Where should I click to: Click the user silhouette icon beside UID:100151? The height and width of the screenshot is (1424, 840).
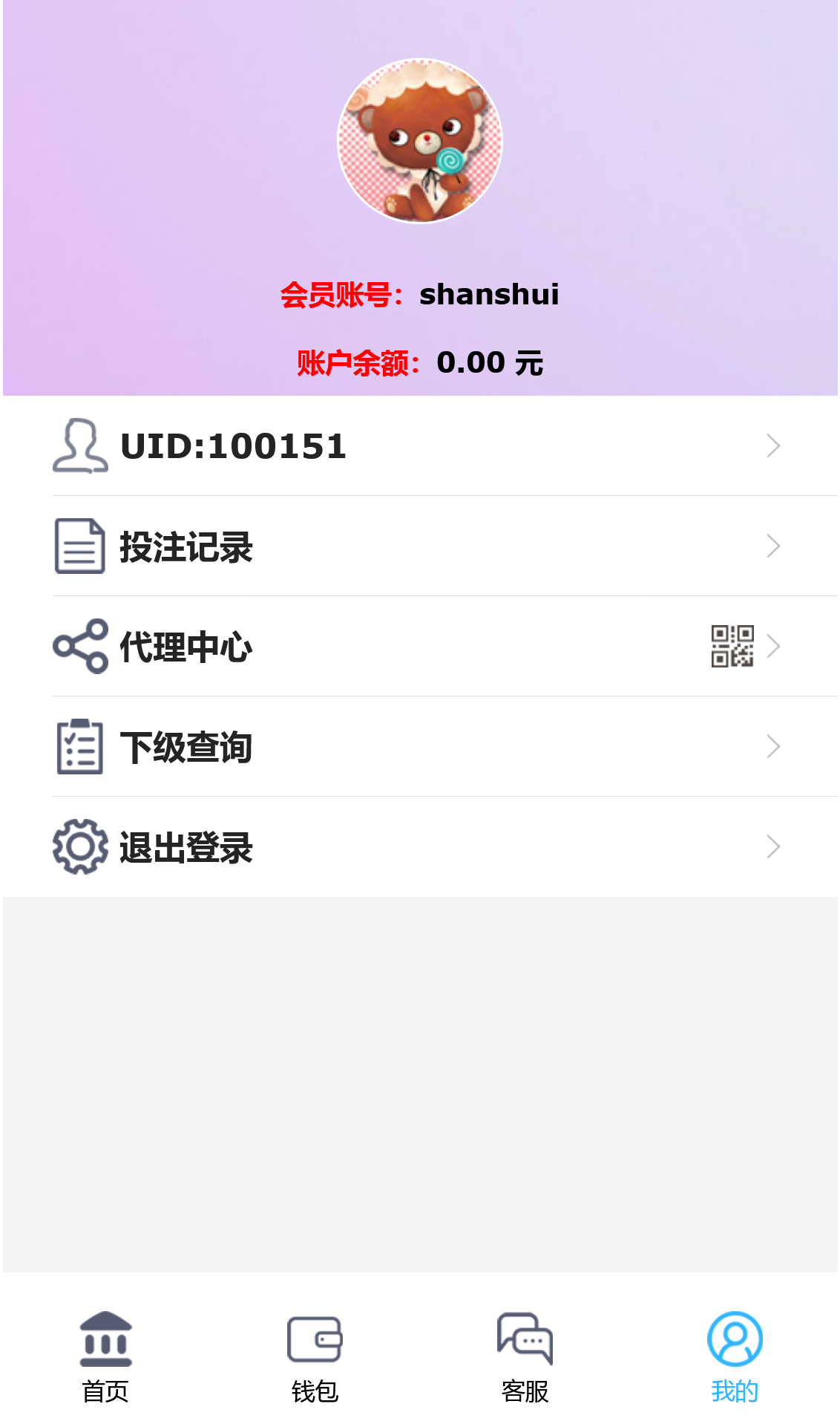(x=80, y=445)
